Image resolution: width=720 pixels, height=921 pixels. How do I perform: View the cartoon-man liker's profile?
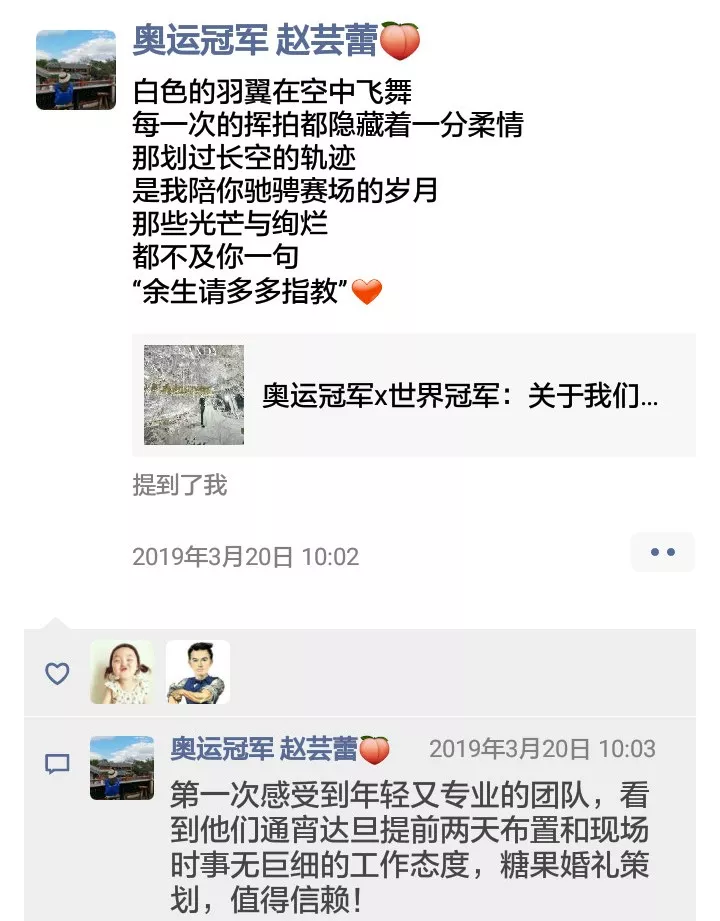point(197,672)
